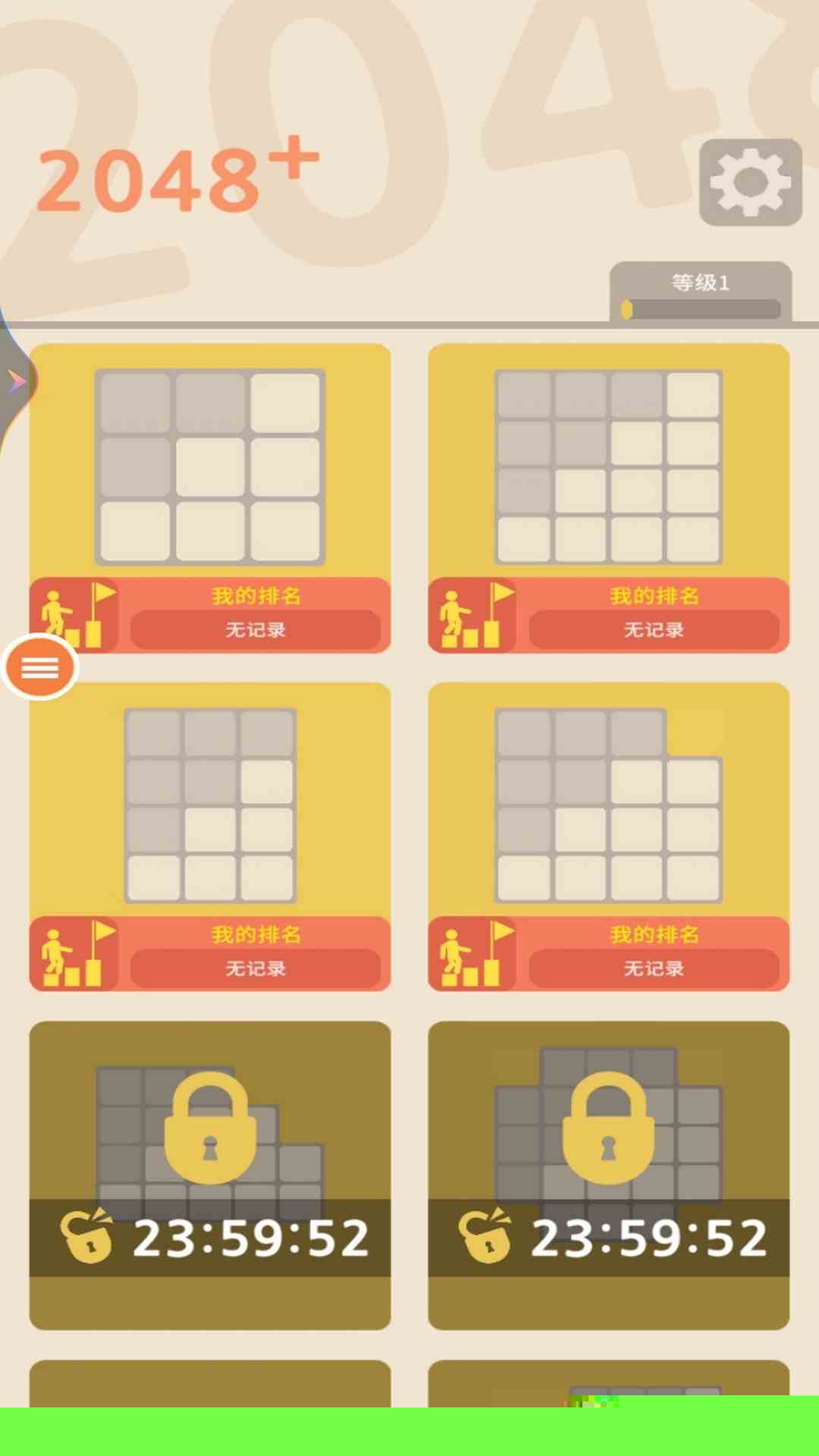Play the 3-column, 4-row board mode
The image size is (819, 1456).
tap(210, 805)
